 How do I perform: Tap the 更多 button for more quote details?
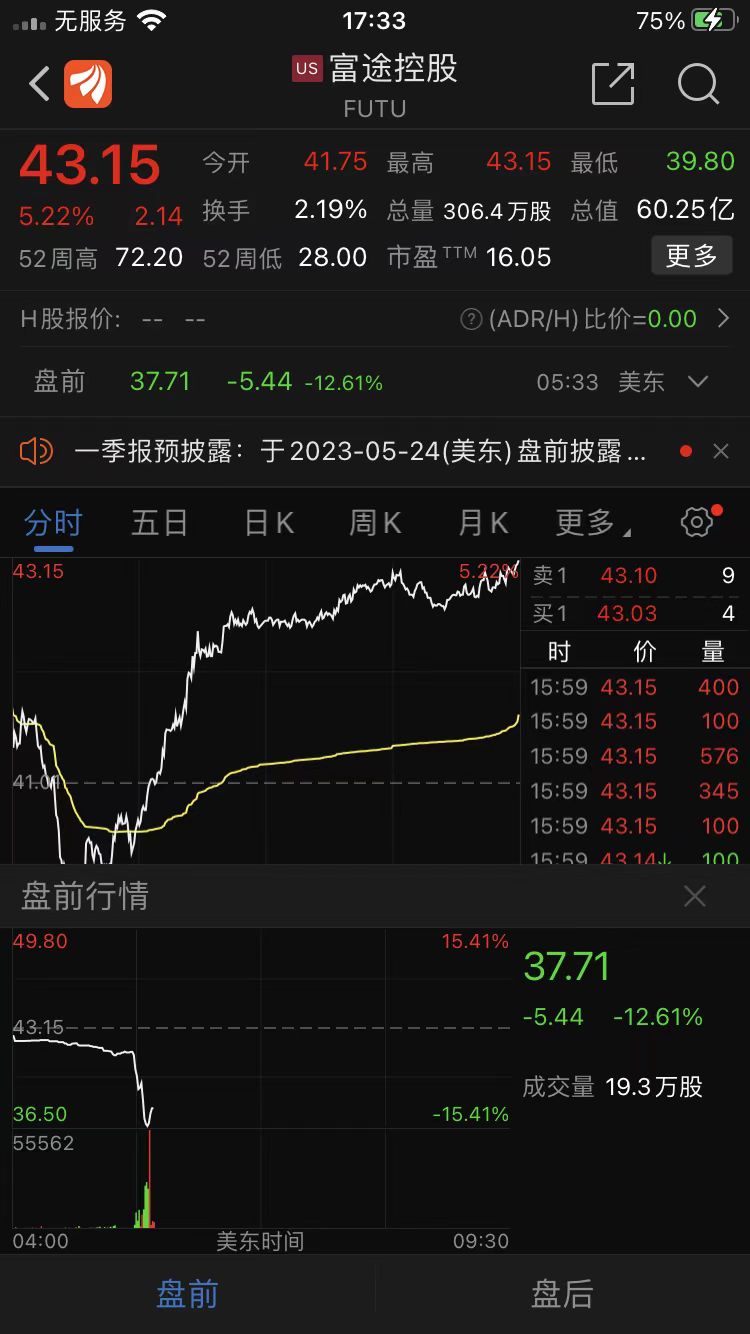tap(692, 256)
